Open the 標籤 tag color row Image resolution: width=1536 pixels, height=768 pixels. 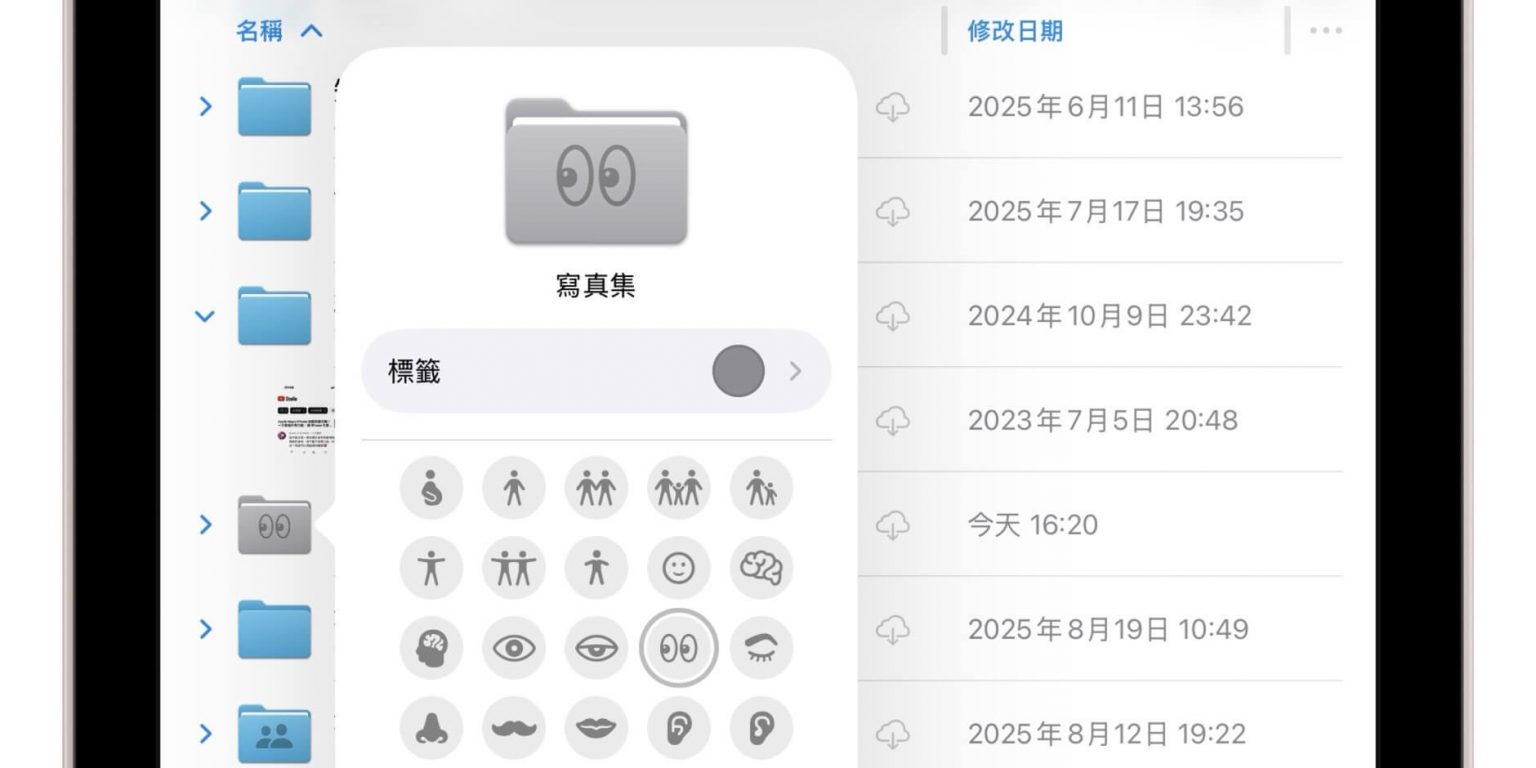click(596, 372)
